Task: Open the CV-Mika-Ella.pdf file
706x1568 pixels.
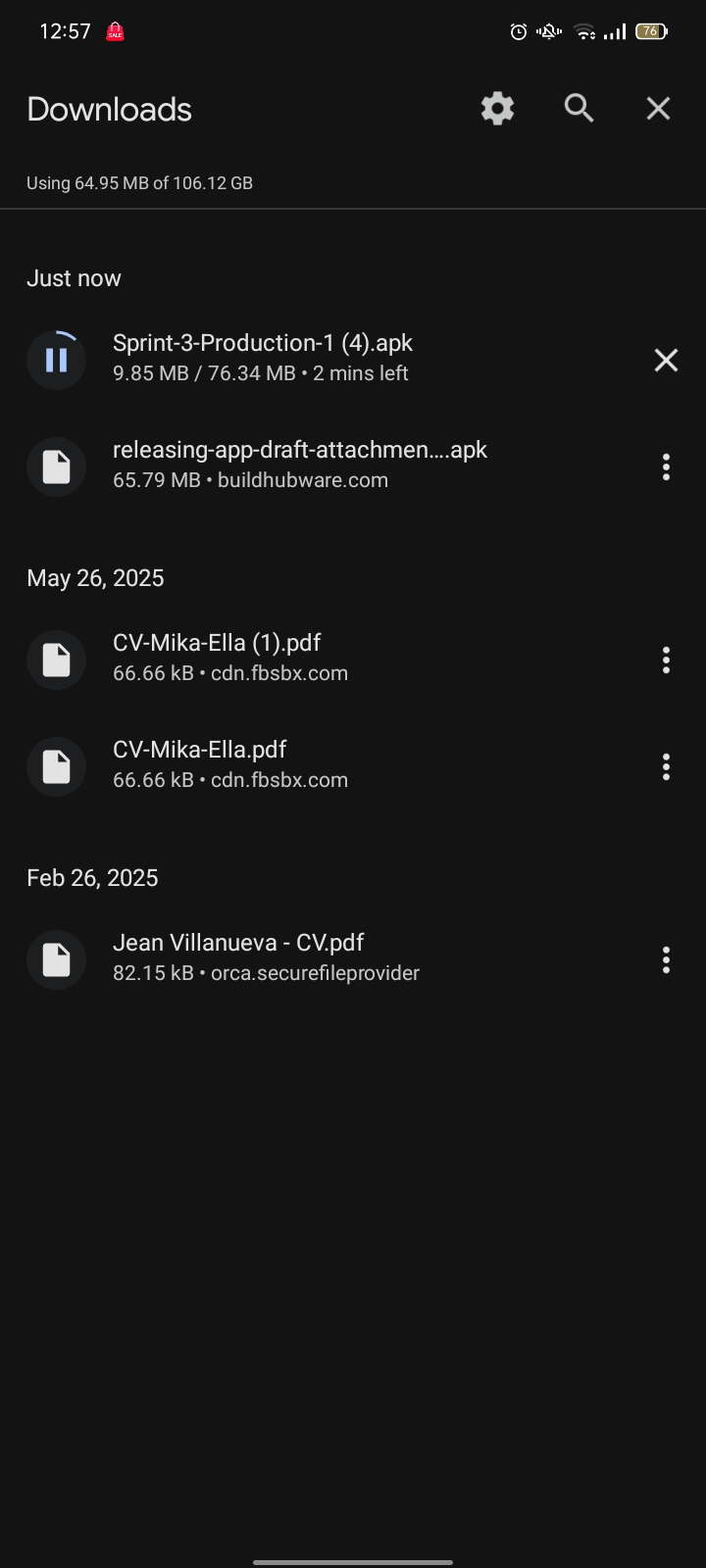Action: tap(230, 764)
